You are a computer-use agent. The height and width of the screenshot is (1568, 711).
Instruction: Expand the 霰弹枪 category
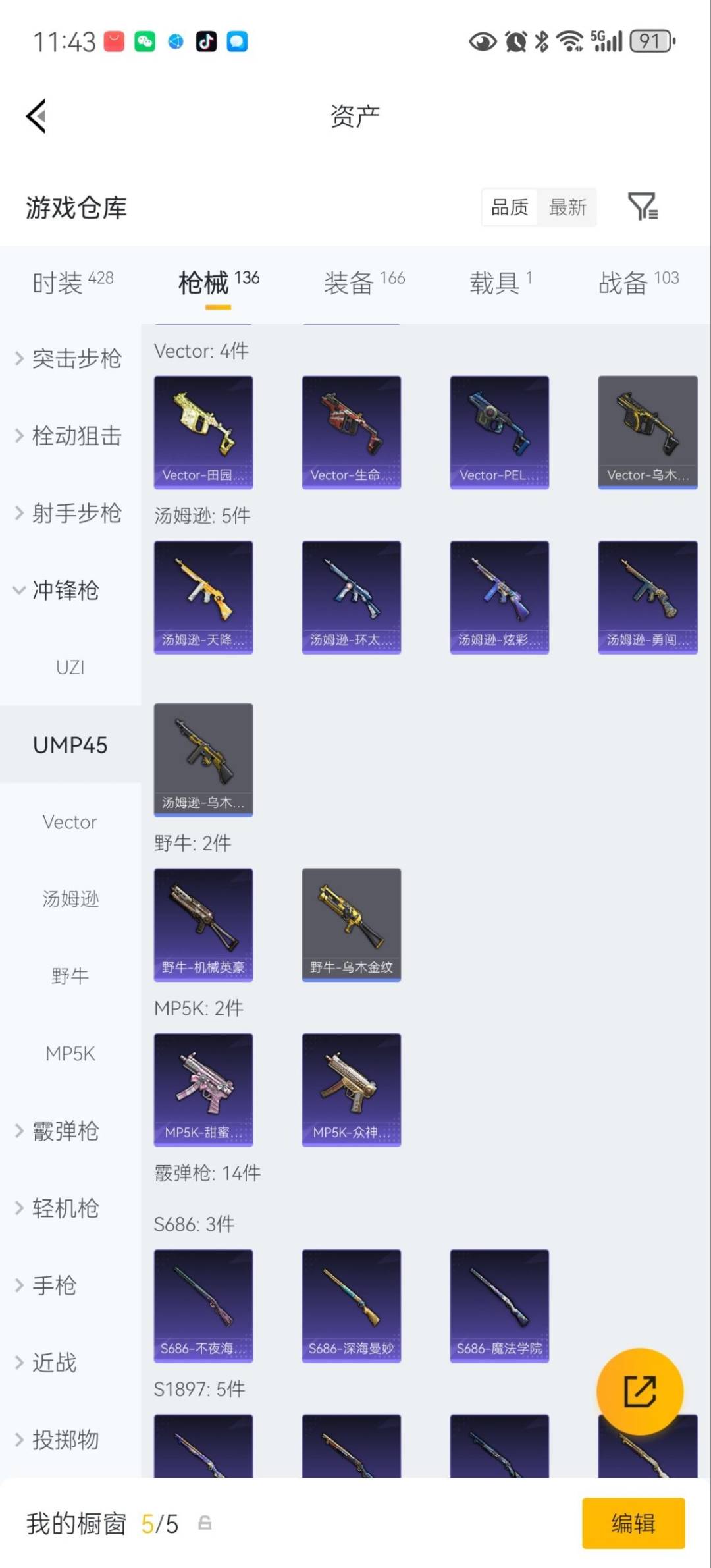[x=65, y=1131]
